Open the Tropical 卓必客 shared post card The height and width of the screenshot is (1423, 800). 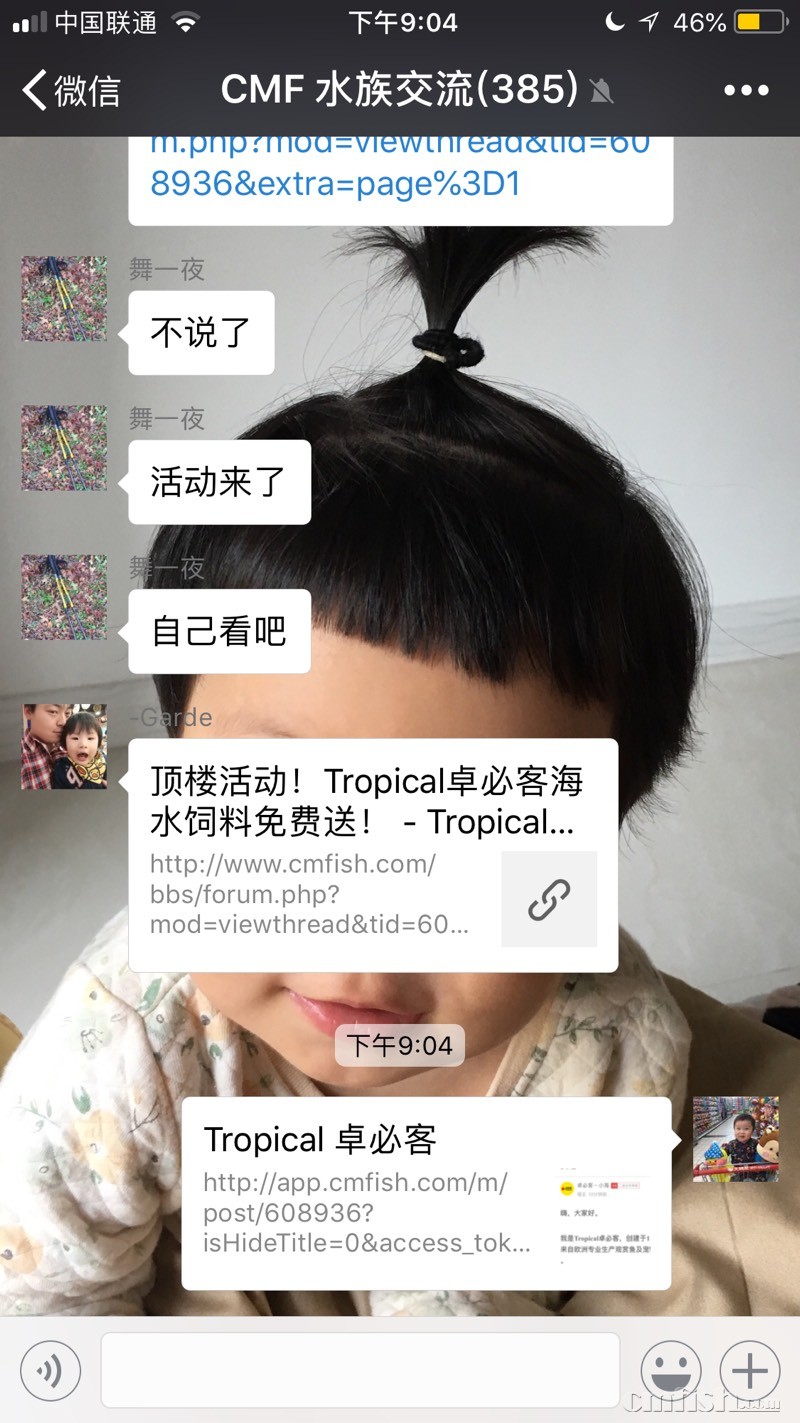(426, 1193)
